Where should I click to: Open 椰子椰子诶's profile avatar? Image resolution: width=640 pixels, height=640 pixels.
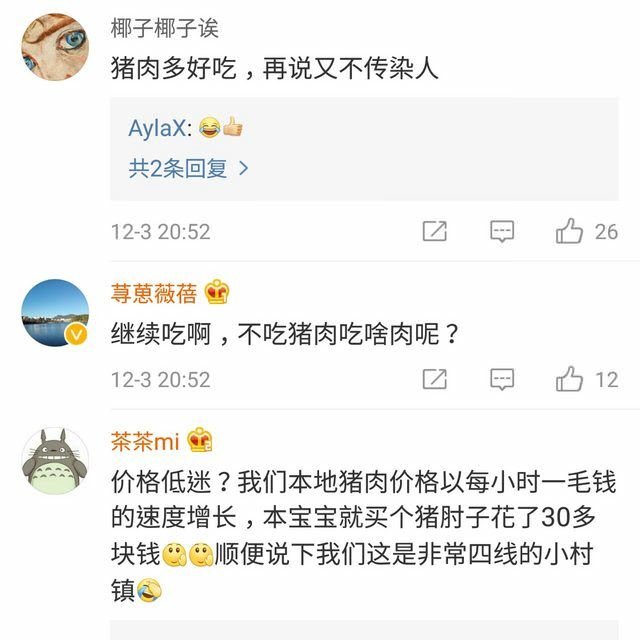(x=55, y=47)
